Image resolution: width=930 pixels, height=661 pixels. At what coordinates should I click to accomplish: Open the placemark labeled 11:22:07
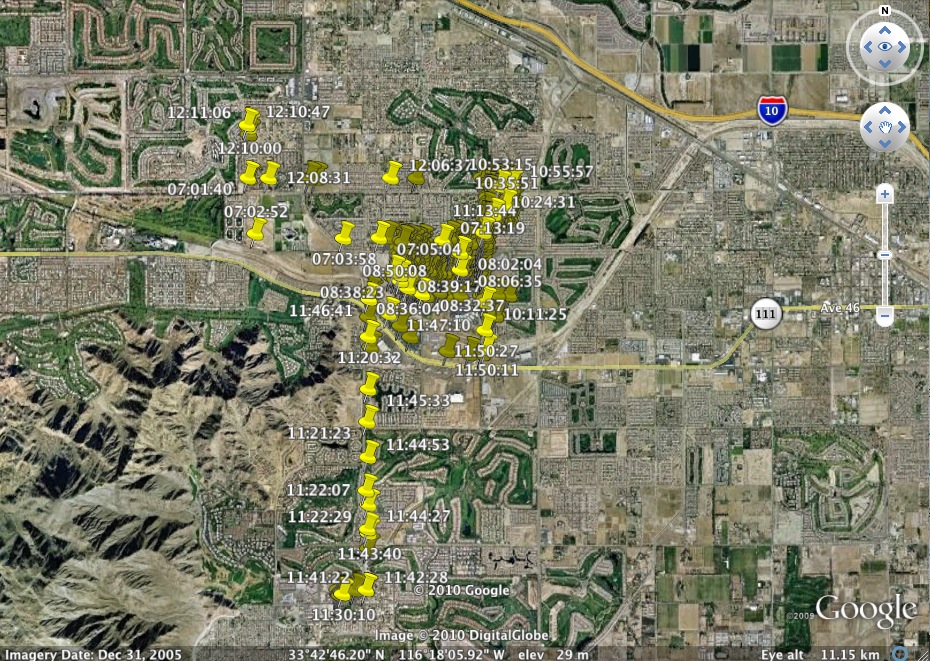click(368, 486)
